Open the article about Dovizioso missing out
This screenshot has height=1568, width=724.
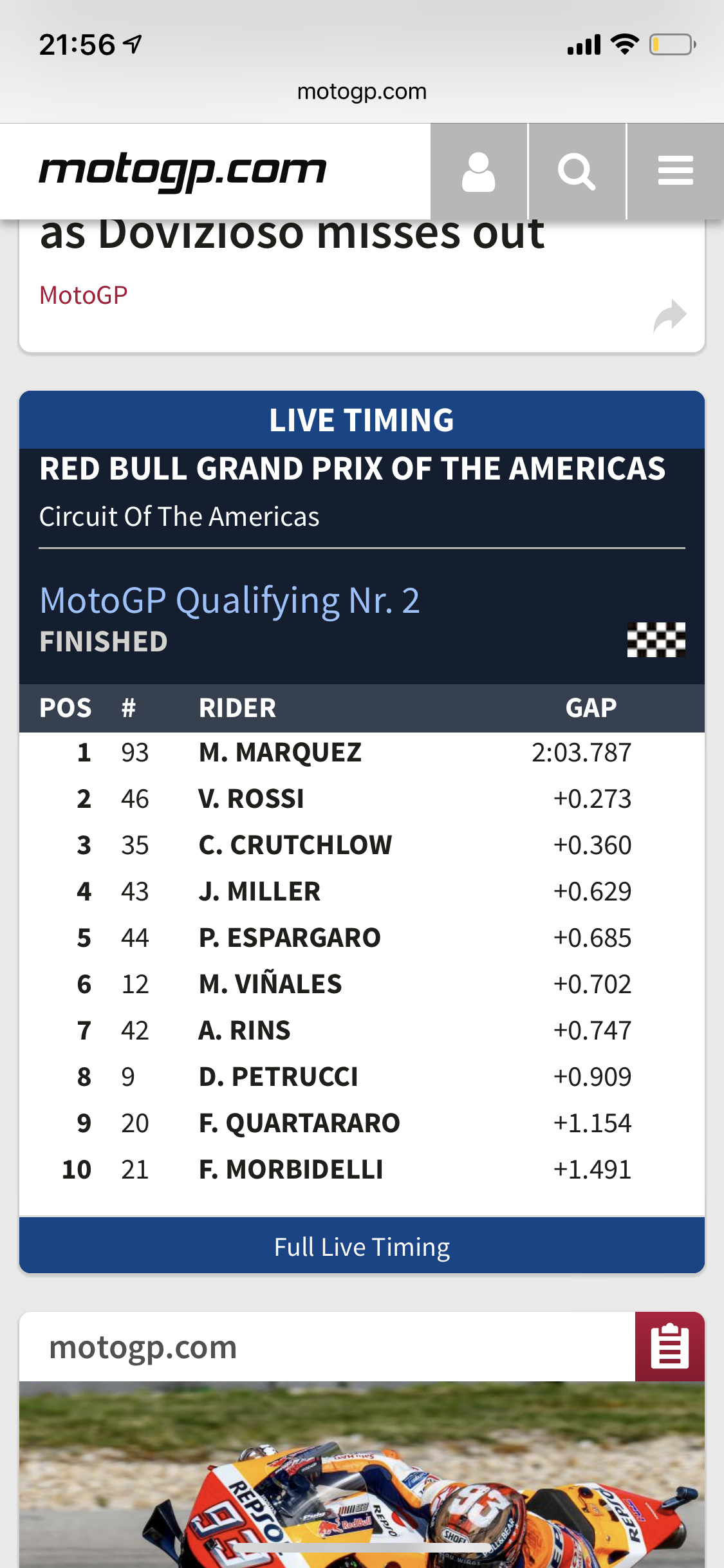pyautogui.click(x=292, y=236)
